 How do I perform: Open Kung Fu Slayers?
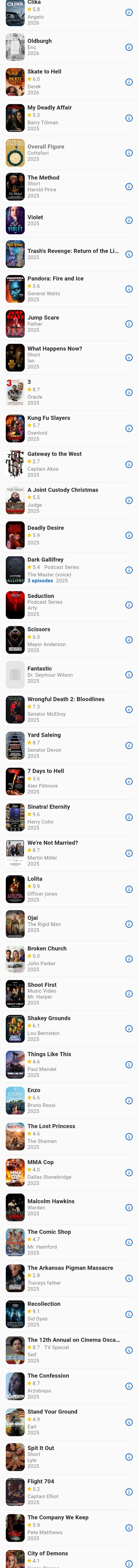[x=49, y=418]
